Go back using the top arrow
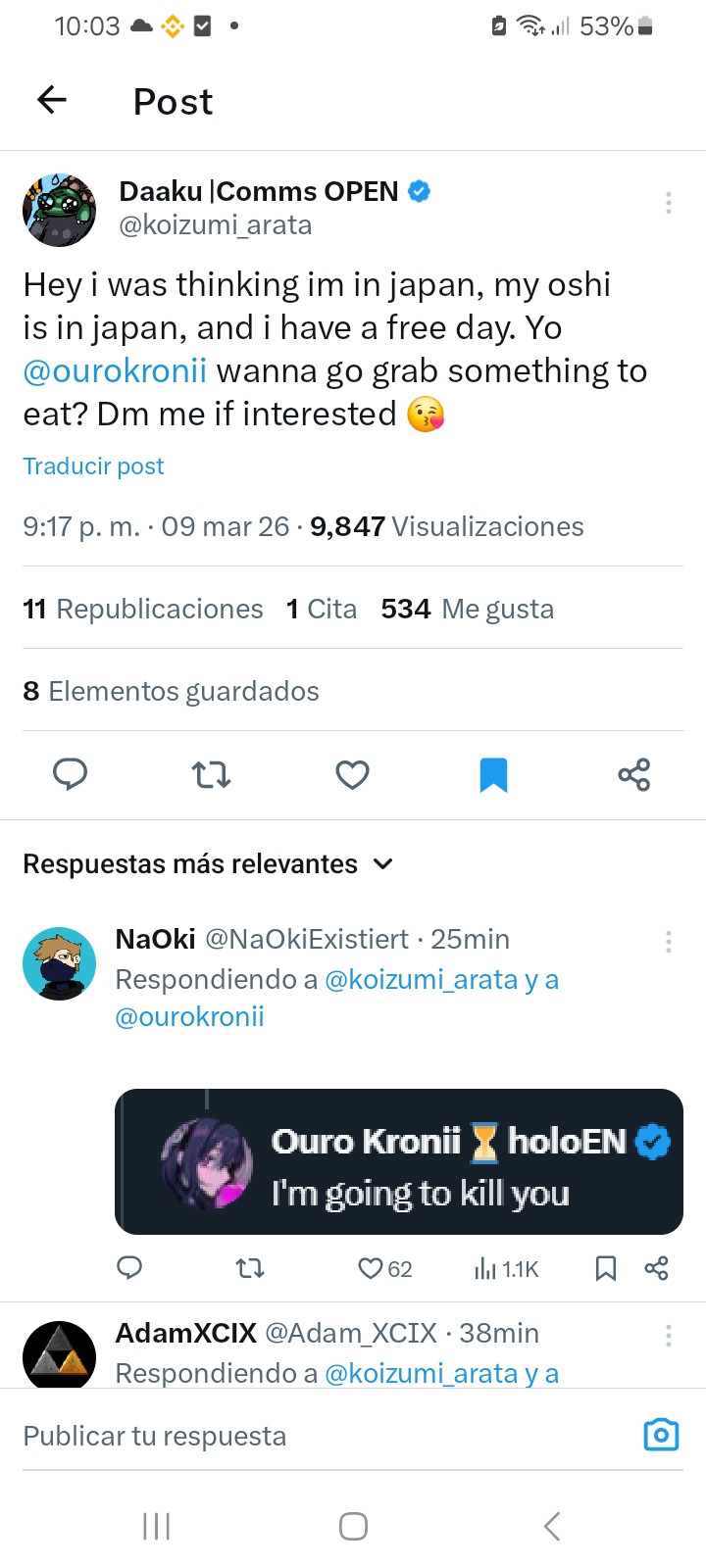Screen dimensions: 706x1568 (52, 99)
